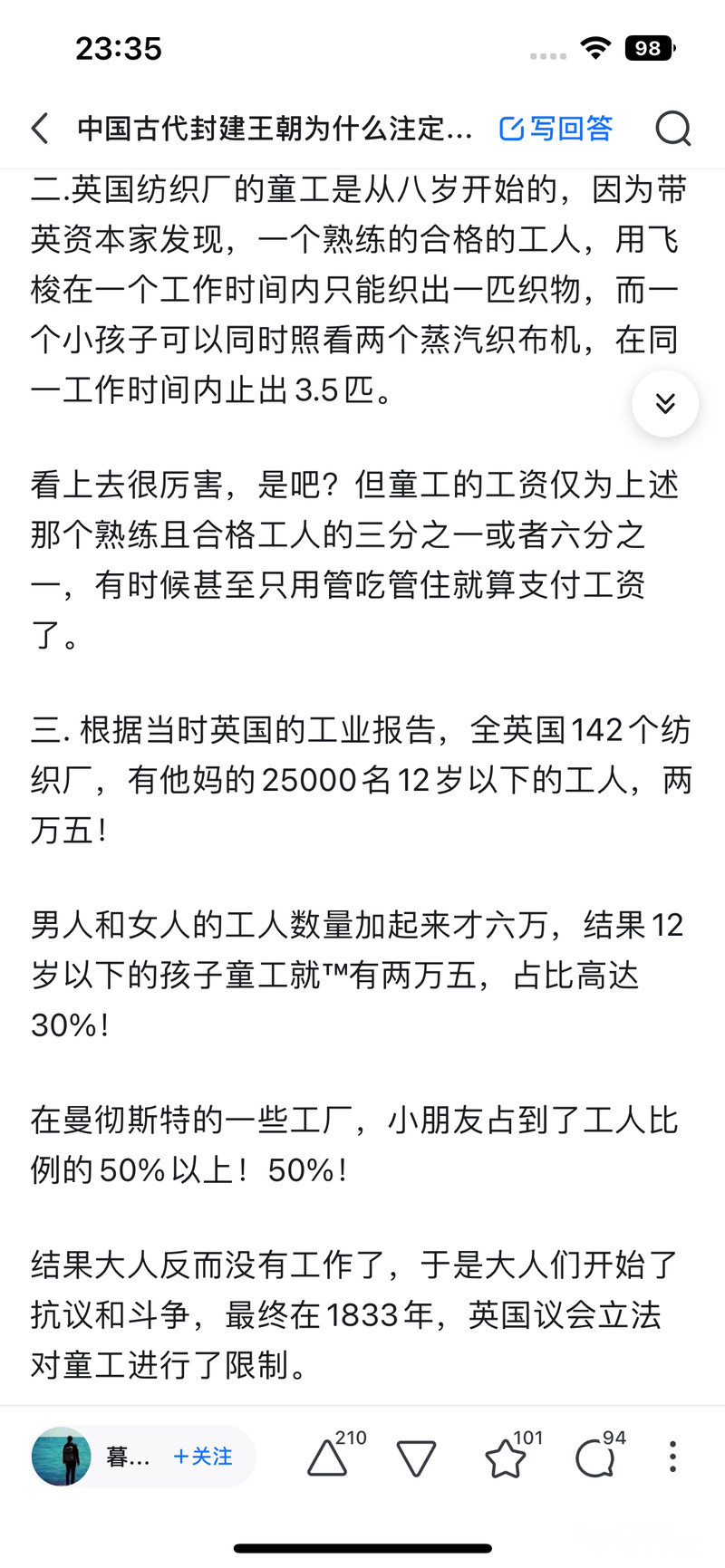Image resolution: width=725 pixels, height=1568 pixels.
Task: Open the comments bubble icon
Action: click(x=594, y=1458)
